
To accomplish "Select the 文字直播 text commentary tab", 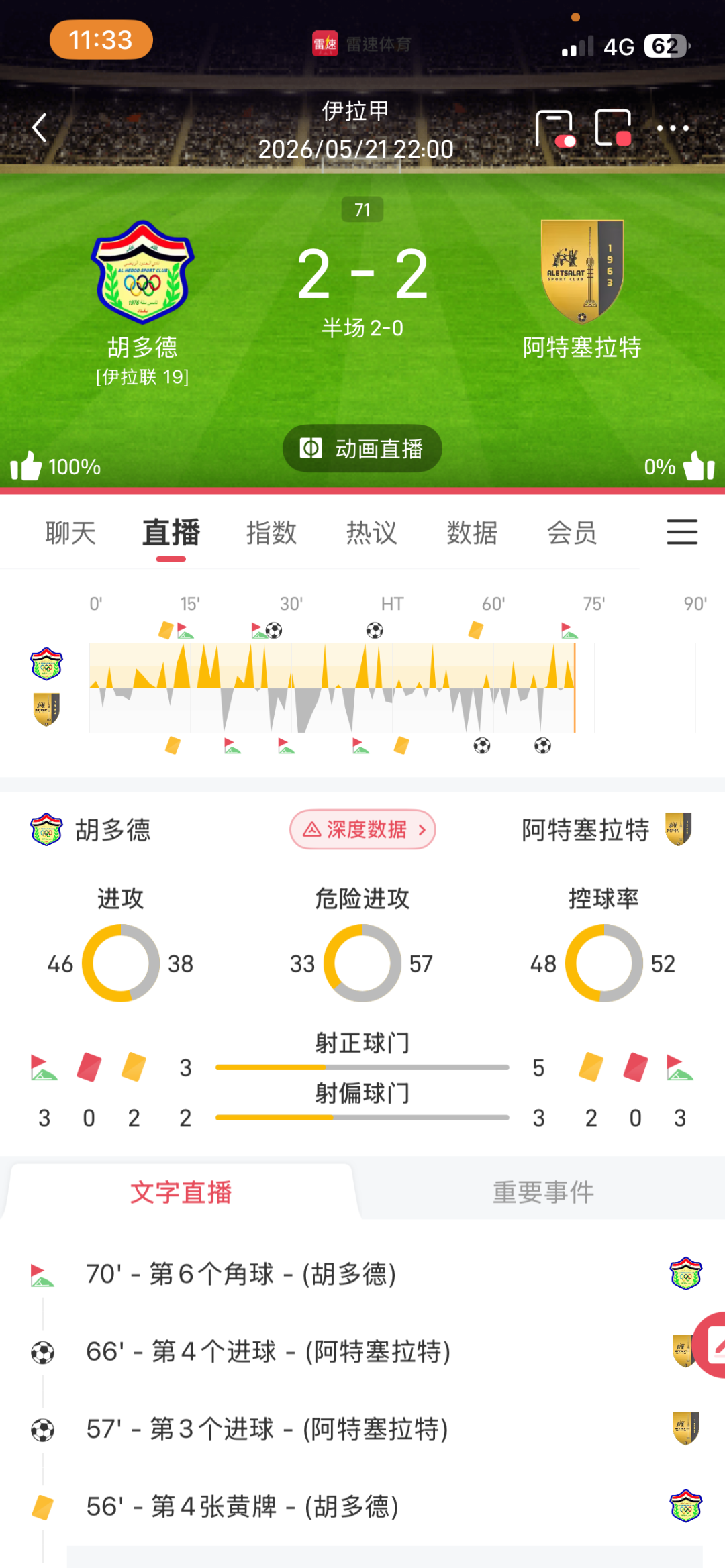I will pos(181,1192).
